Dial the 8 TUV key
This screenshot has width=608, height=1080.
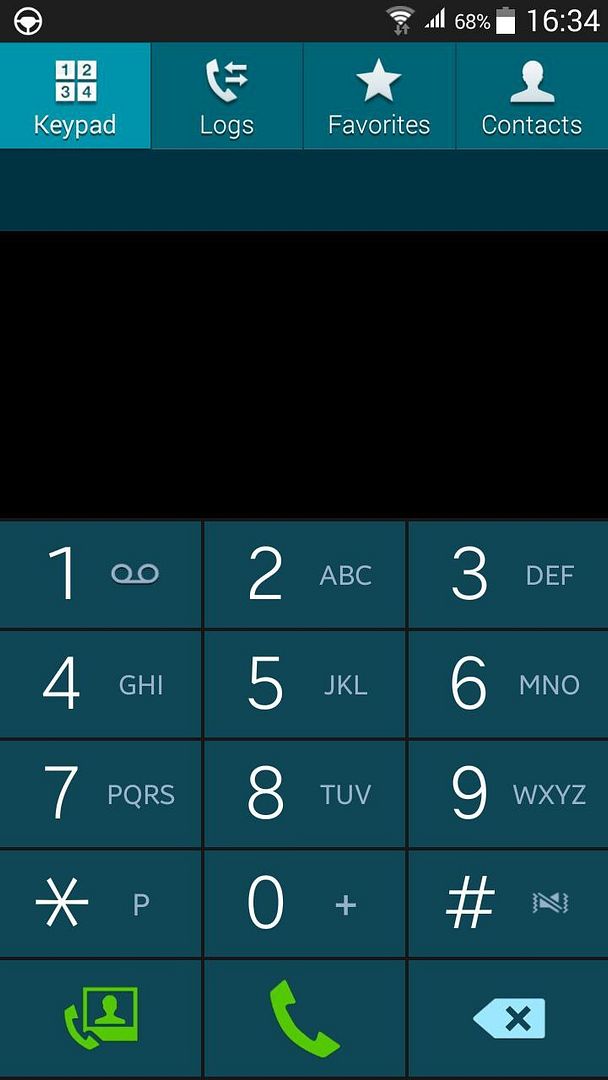tap(304, 794)
